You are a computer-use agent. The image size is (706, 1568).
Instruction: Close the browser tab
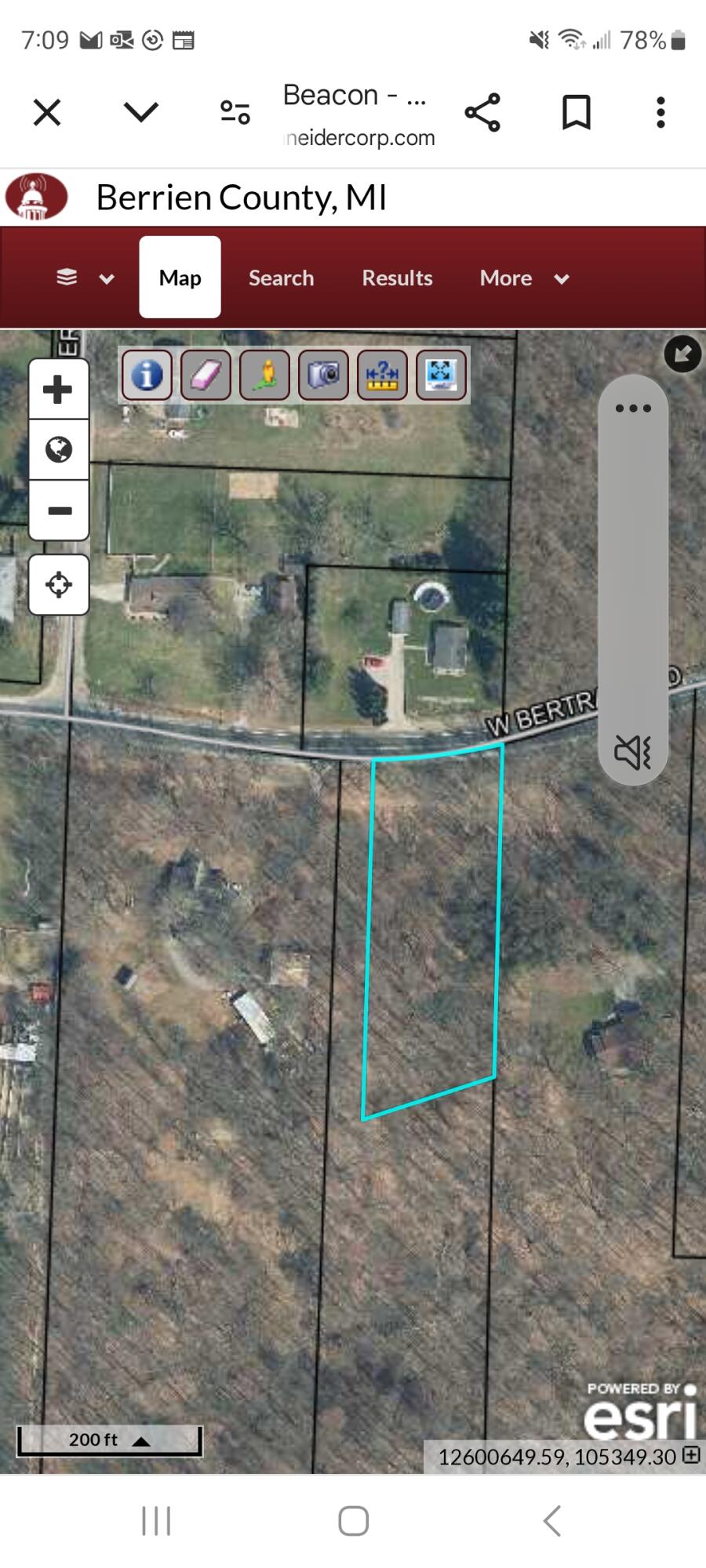point(47,112)
